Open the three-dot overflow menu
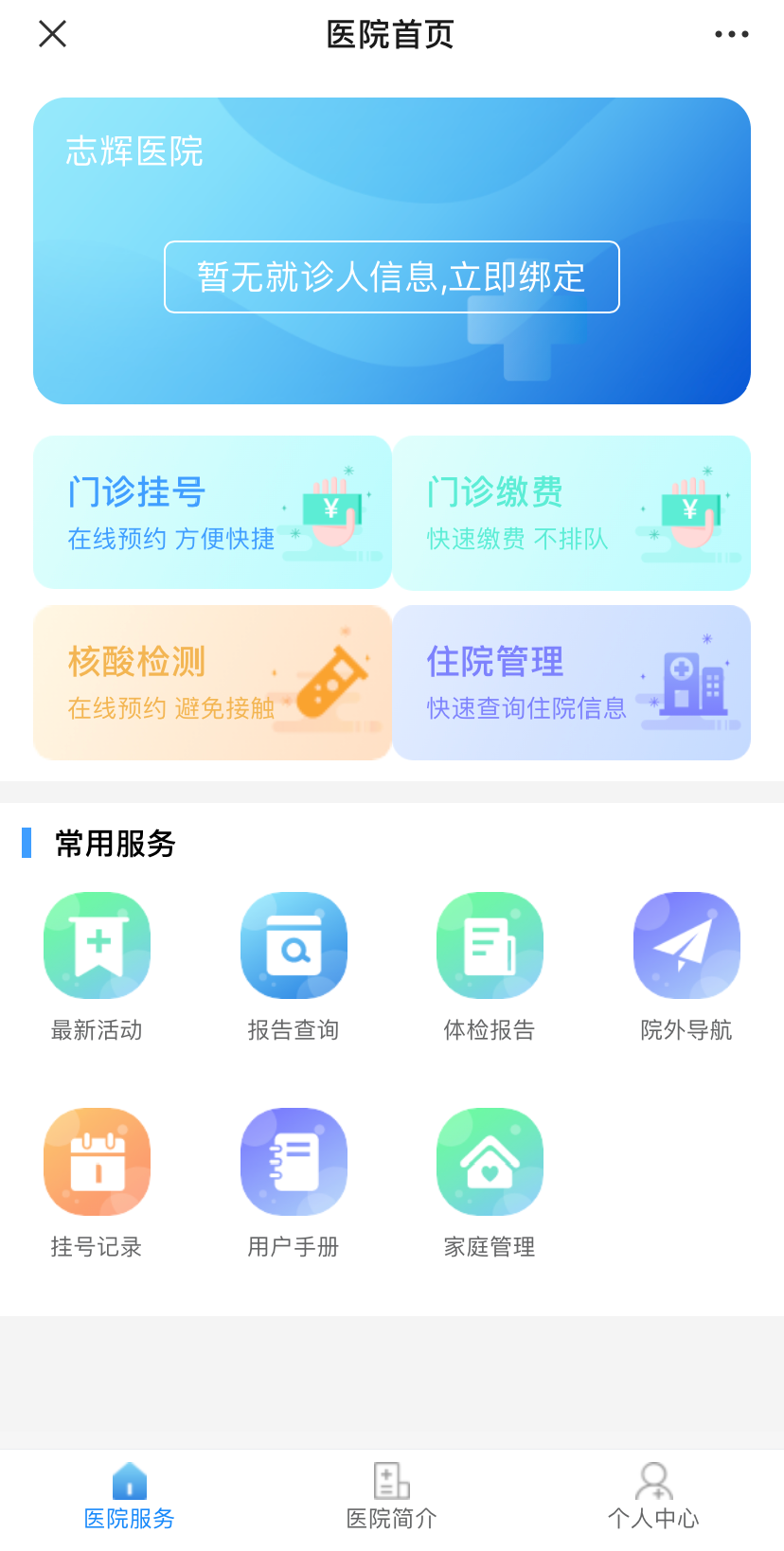This screenshot has height=1551, width=784. tap(731, 34)
